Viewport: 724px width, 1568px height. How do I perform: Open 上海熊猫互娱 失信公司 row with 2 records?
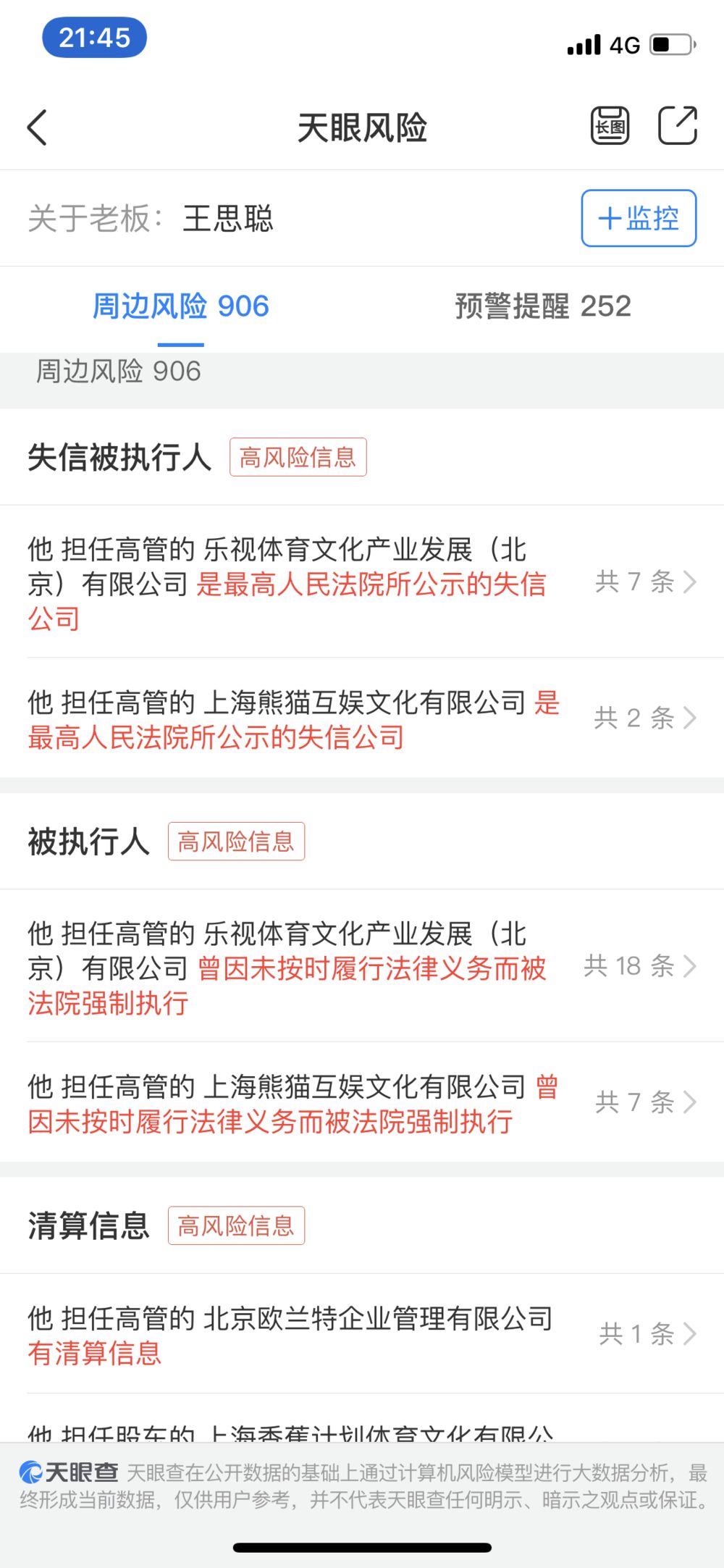pos(362,719)
